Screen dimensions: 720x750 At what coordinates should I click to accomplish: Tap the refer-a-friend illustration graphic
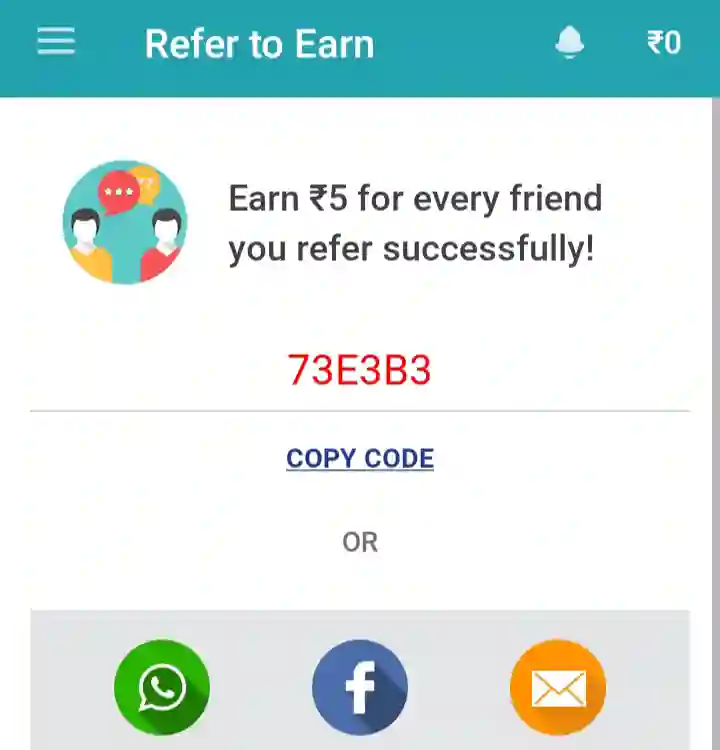pyautogui.click(x=125, y=220)
